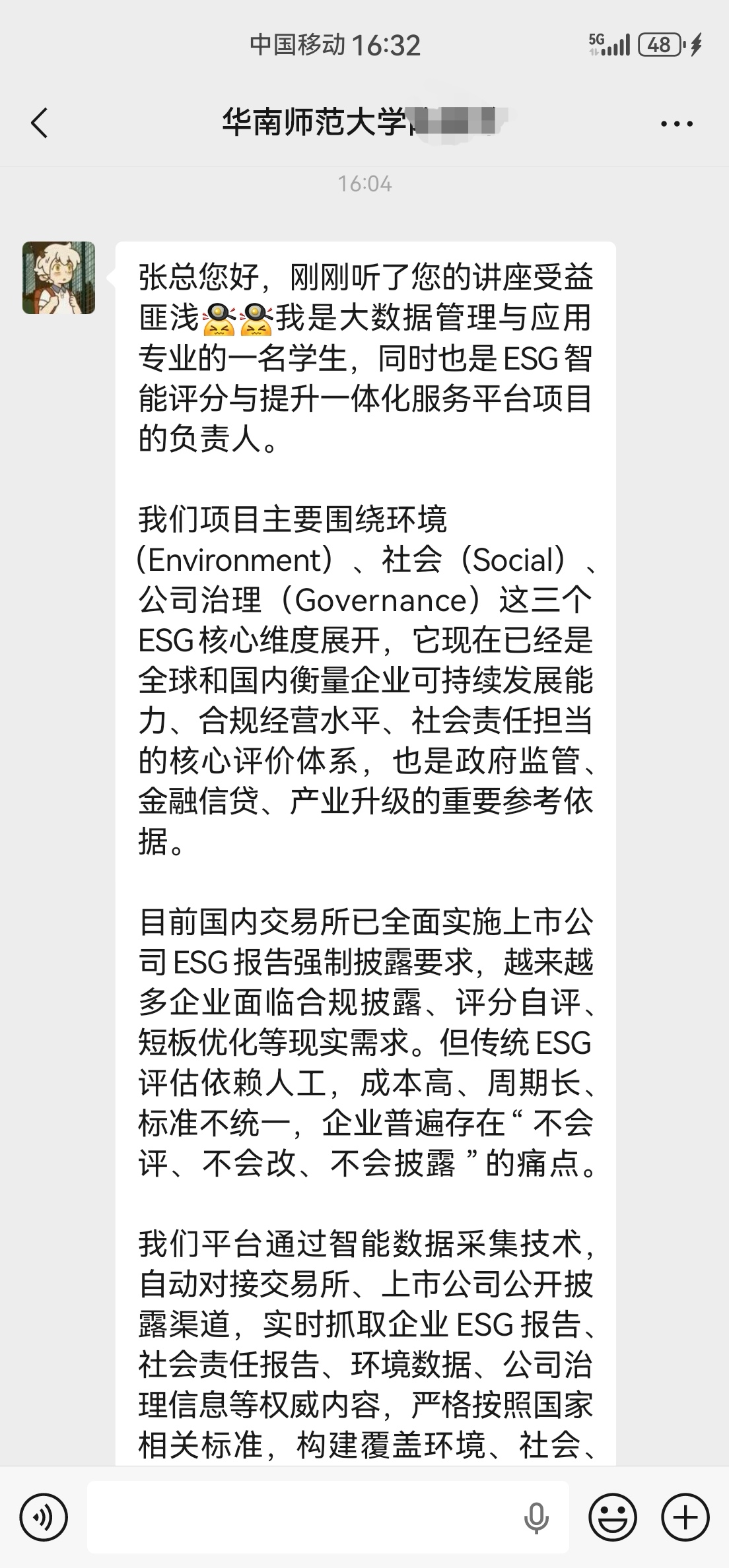This screenshot has height=1568, width=729.
Task: Switch to voice message input
Action: 44,1518
